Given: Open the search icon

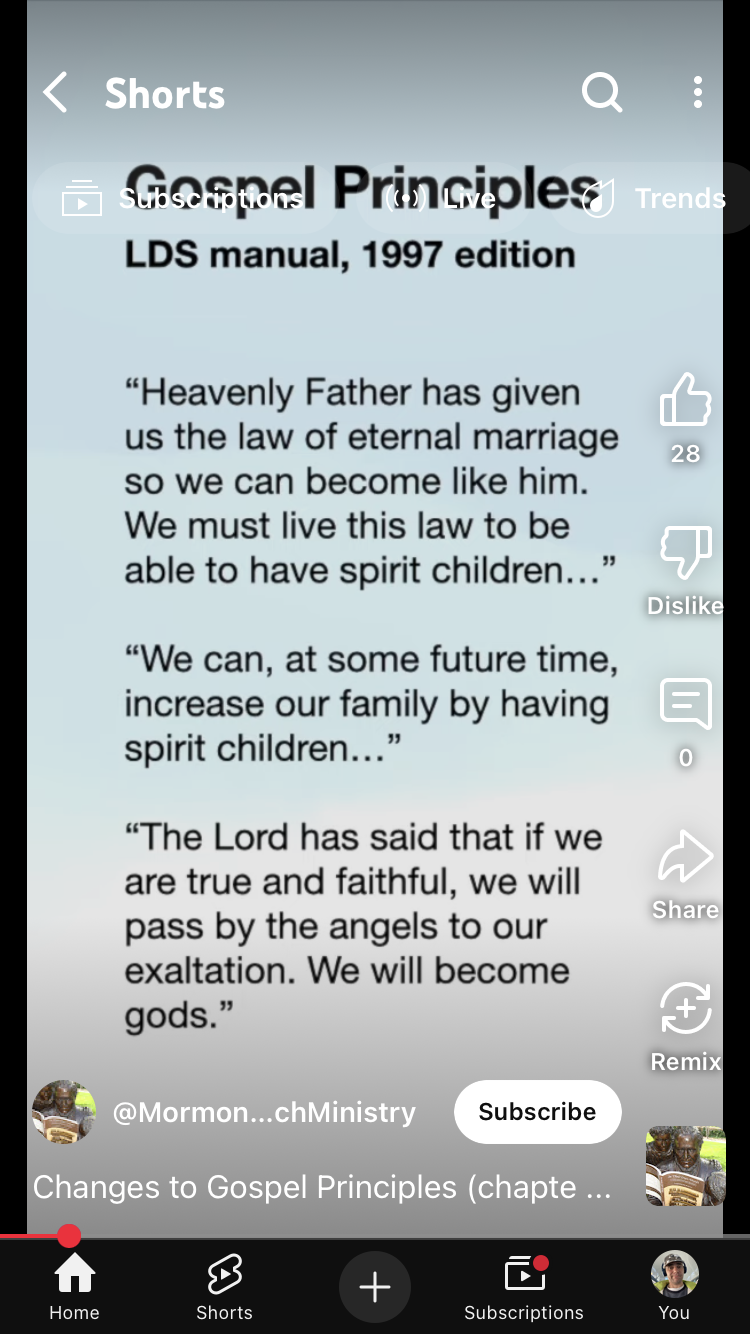Looking at the screenshot, I should [602, 93].
